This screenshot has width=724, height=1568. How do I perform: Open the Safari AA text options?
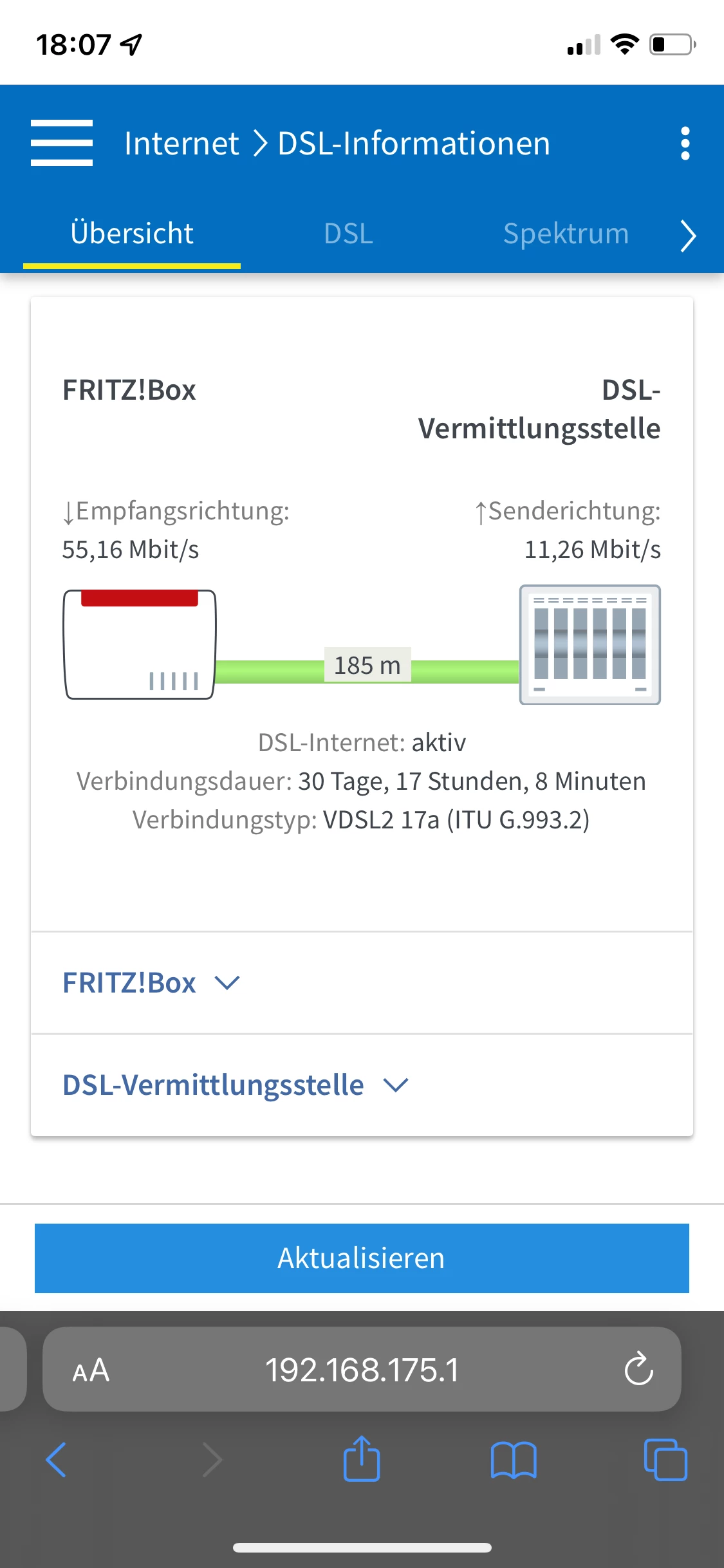click(91, 1370)
